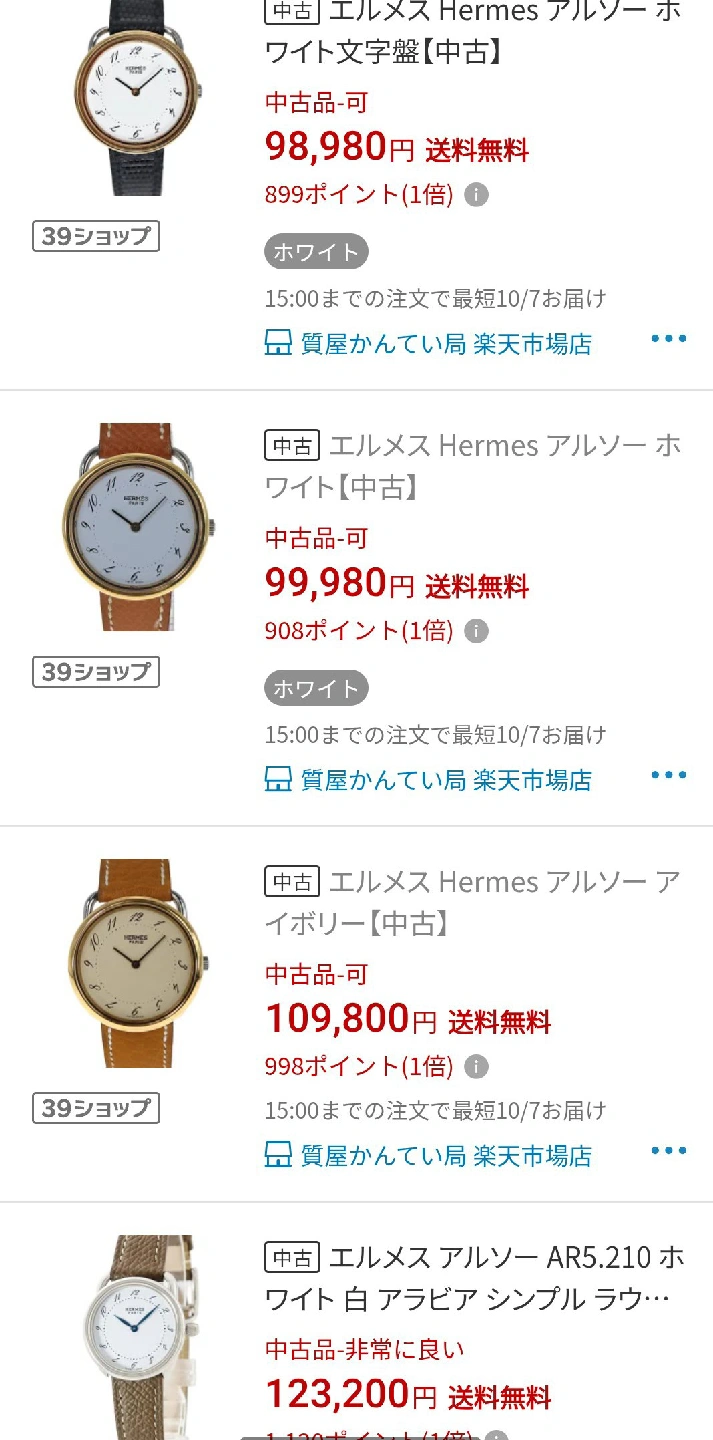
Task: Open the overflow menu on the 99,980円 item
Action: pyautogui.click(x=668, y=775)
